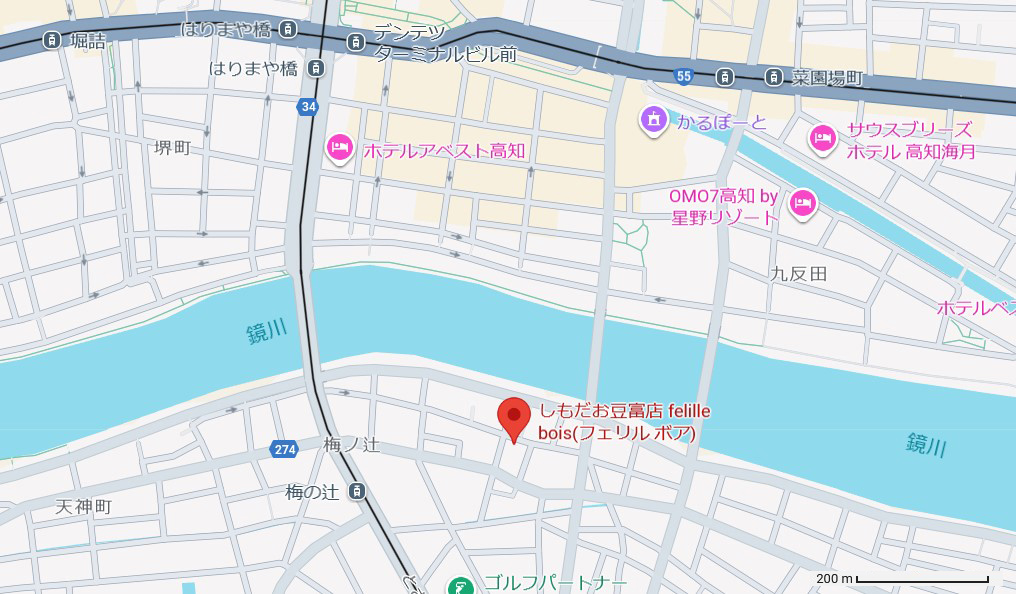The height and width of the screenshot is (594, 1016).
Task: Open the ゴルフパートナー shop marker
Action: coord(461,585)
